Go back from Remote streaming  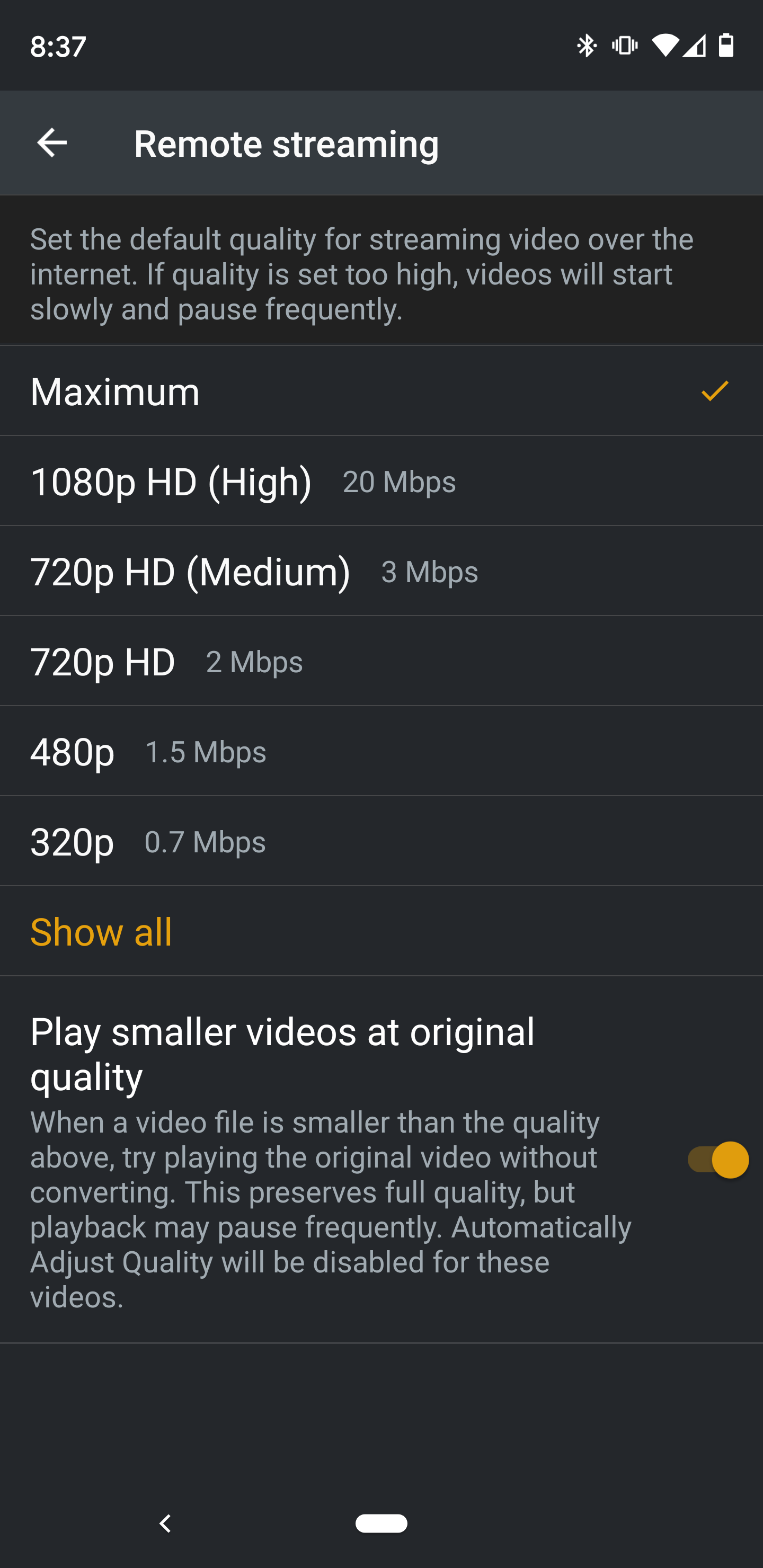52,143
